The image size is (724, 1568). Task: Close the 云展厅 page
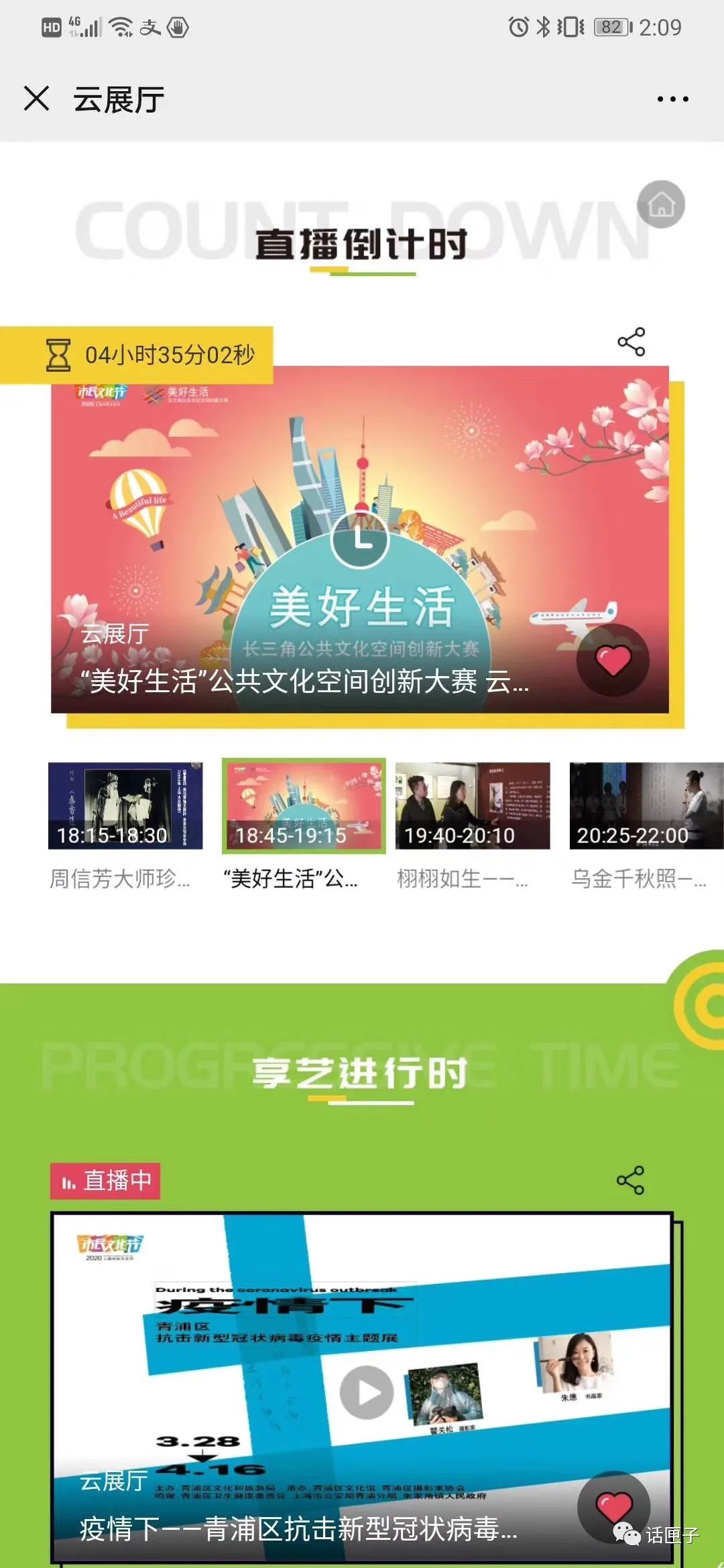coord(36,99)
